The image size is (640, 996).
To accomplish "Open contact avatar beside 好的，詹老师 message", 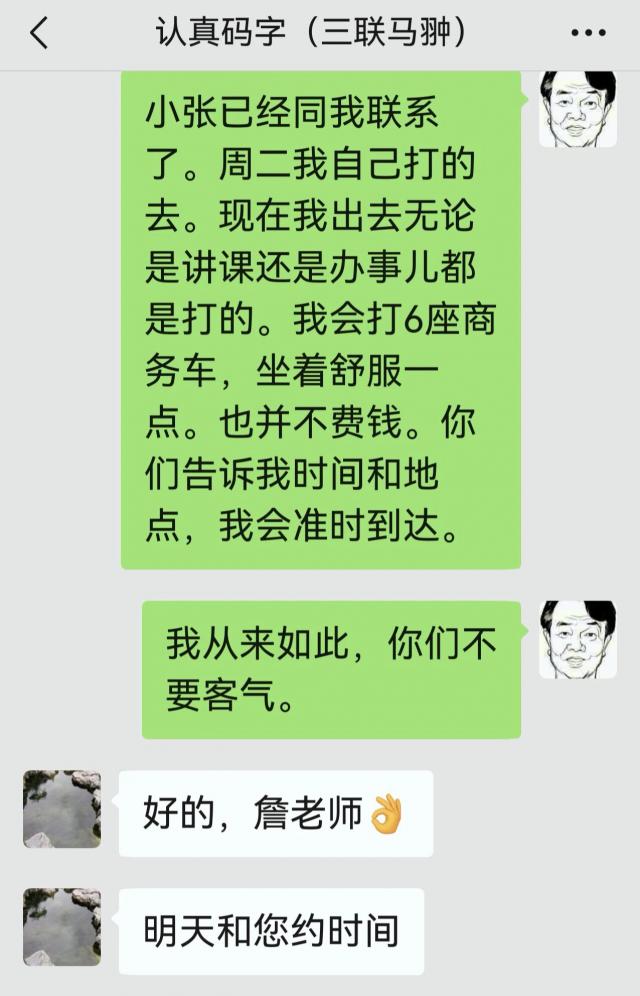I will pos(62,809).
